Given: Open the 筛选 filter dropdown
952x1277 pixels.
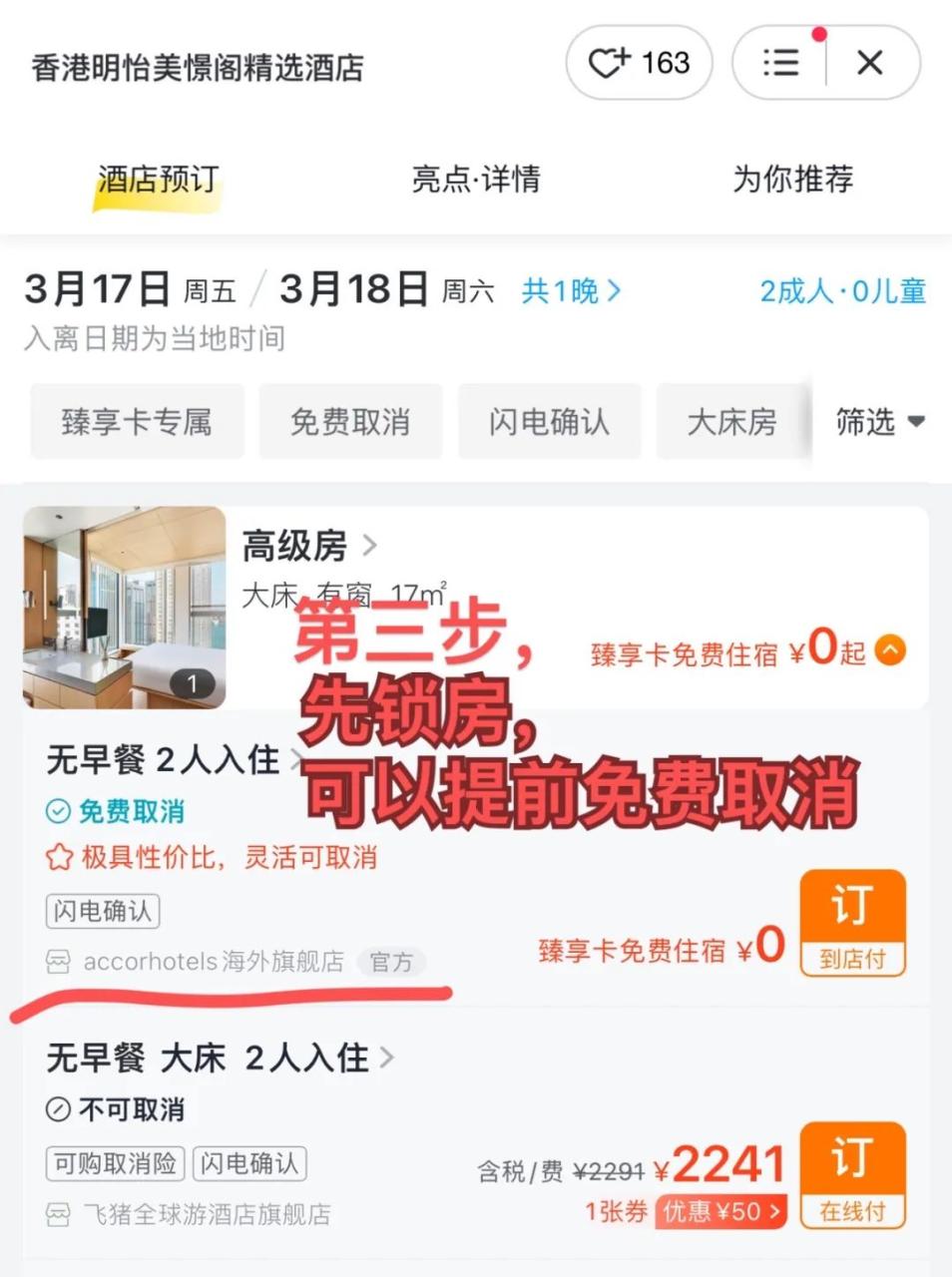Looking at the screenshot, I should click(x=879, y=422).
